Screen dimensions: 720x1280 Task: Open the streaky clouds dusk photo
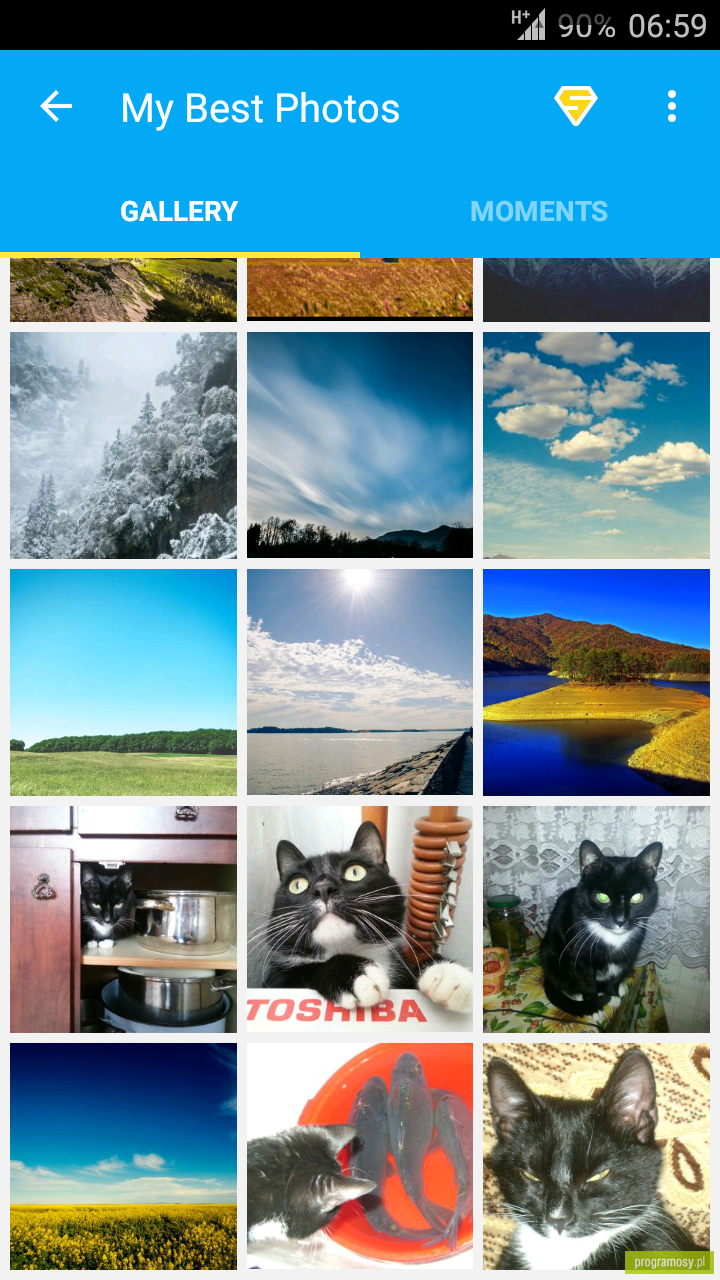tap(360, 445)
